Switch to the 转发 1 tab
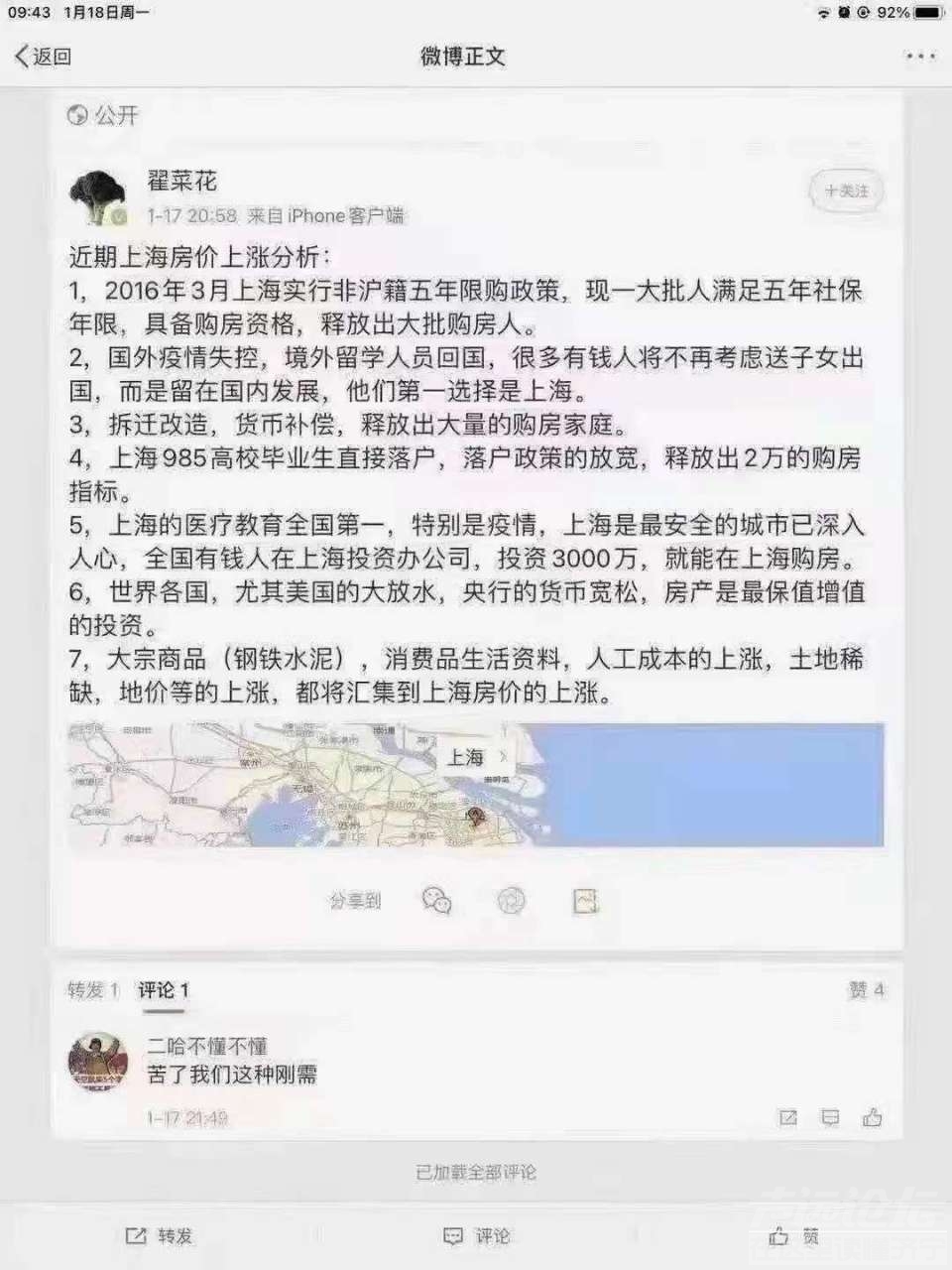The width and height of the screenshot is (952, 1270). coord(92,989)
